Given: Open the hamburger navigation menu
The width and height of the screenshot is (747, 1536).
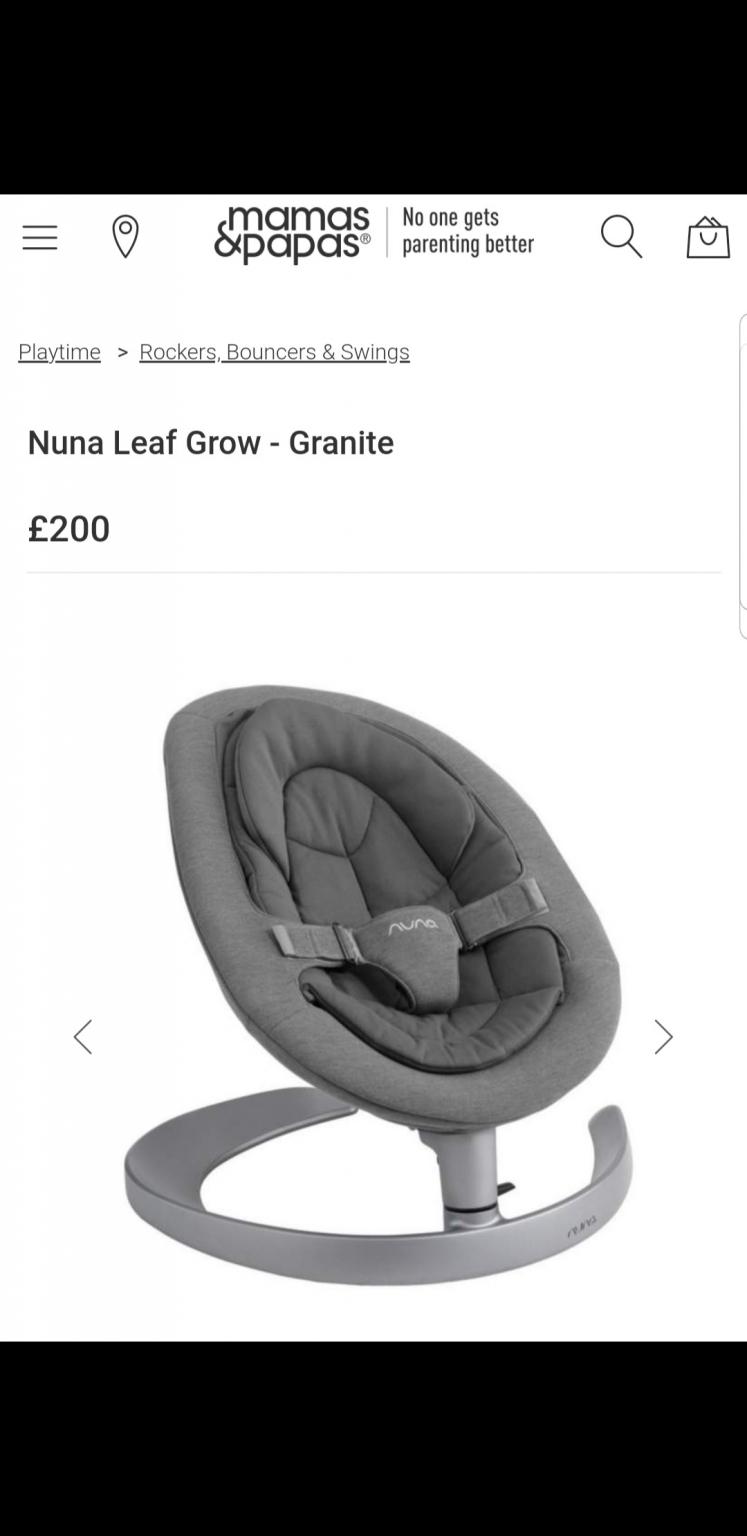Looking at the screenshot, I should pyautogui.click(x=39, y=237).
